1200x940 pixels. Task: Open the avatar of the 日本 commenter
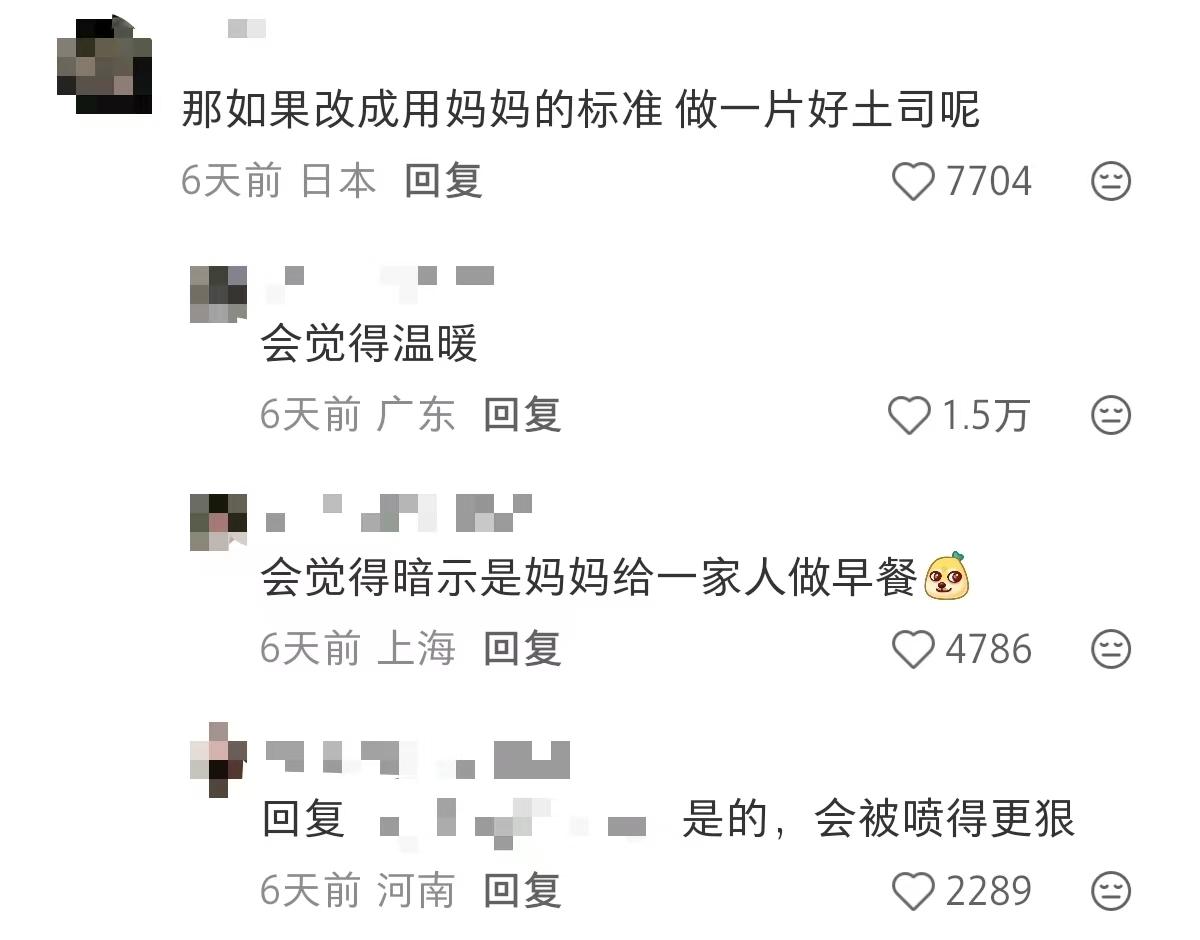point(104,71)
